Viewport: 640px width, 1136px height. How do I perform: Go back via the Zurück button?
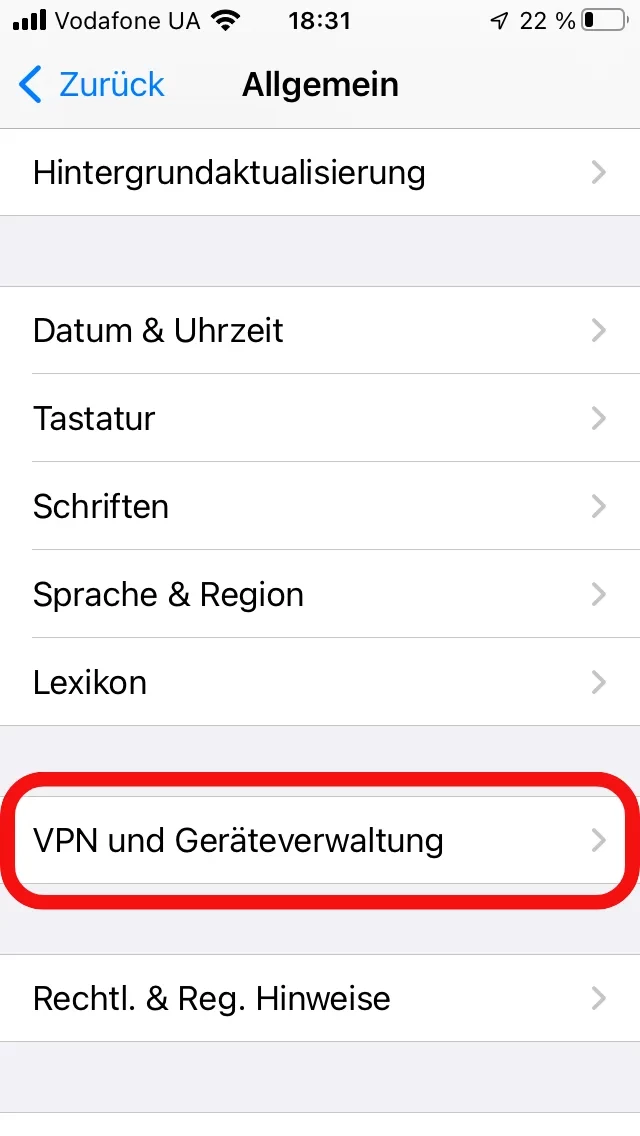(x=92, y=85)
